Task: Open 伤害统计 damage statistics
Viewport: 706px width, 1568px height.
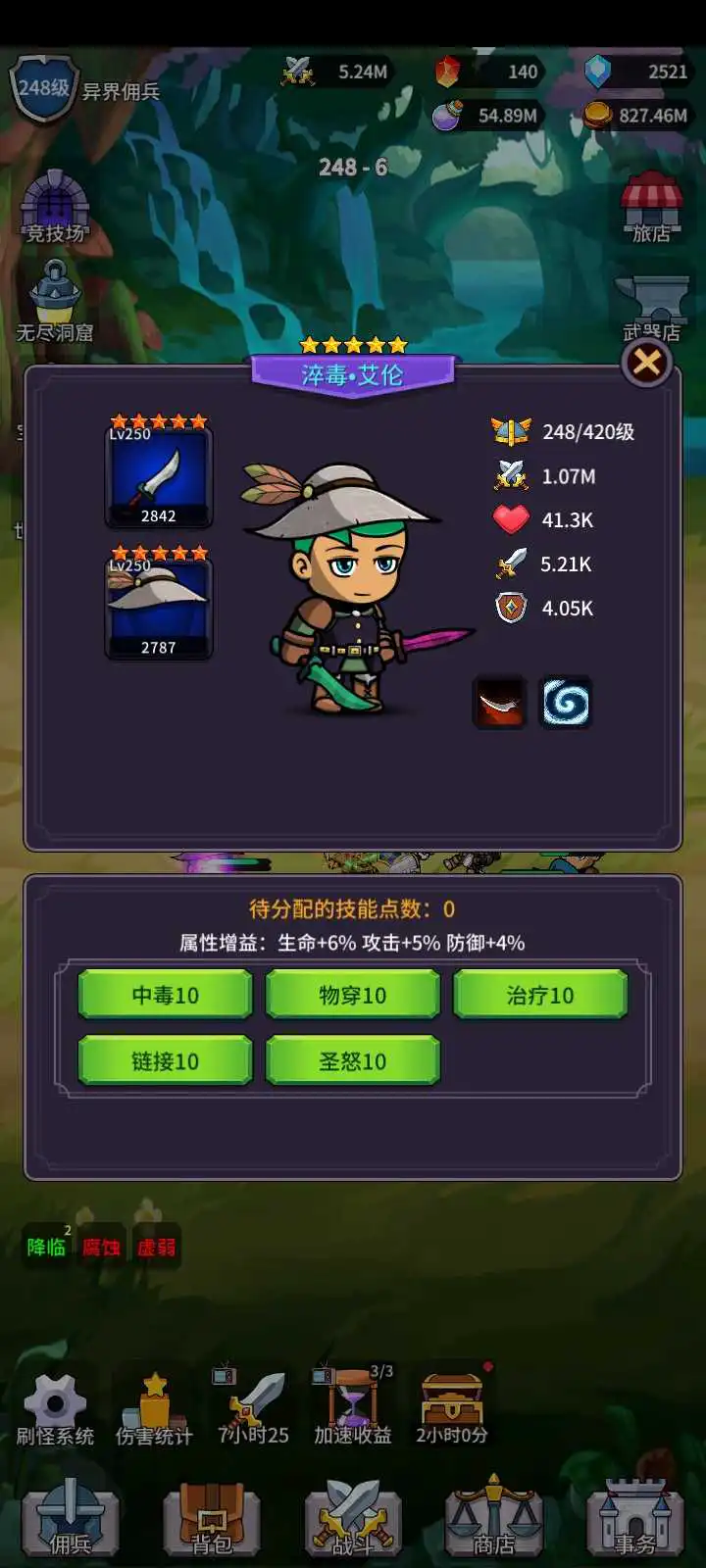Action: 154,1408
